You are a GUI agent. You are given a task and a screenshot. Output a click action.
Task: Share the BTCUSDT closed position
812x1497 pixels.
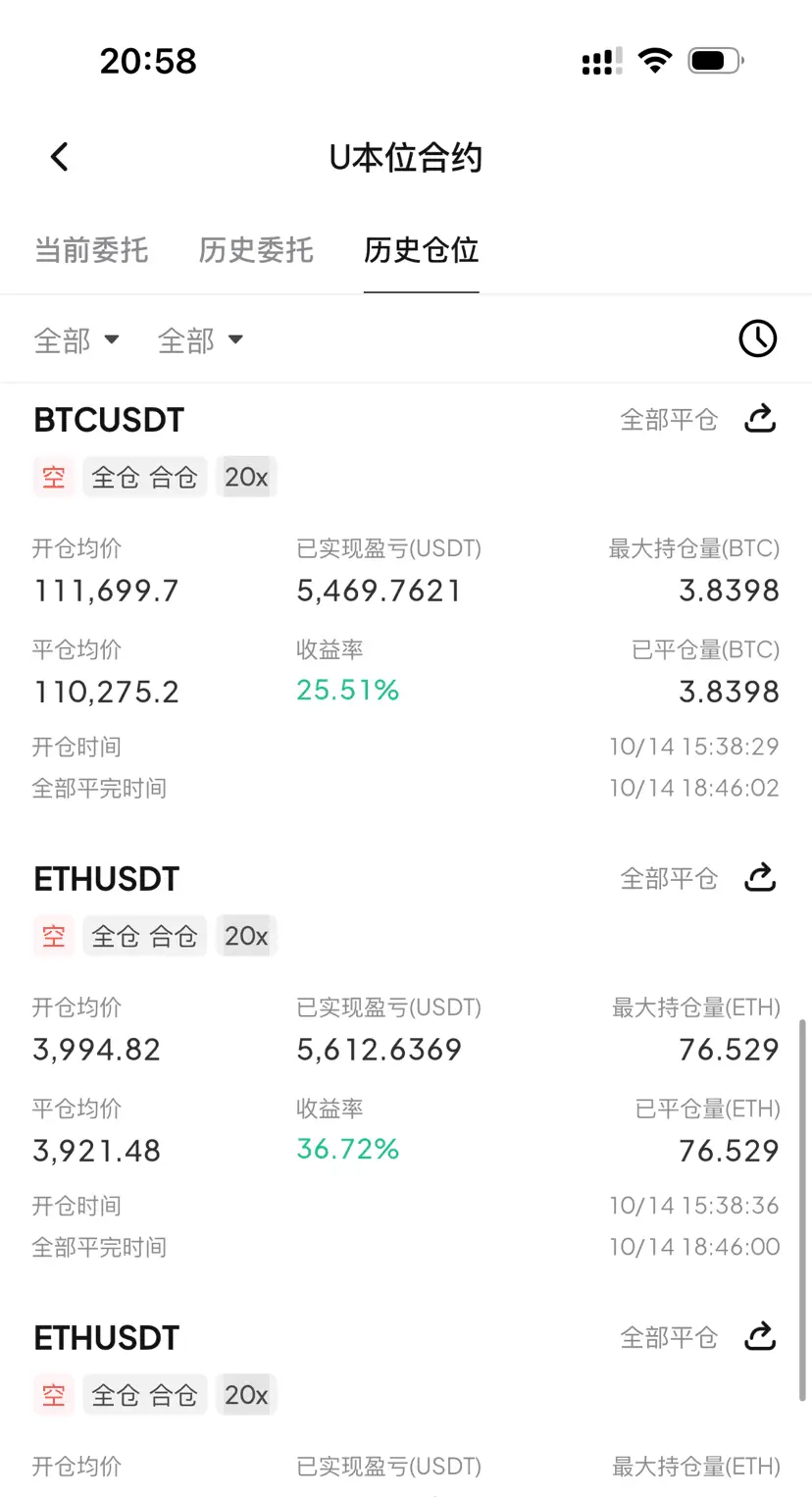760,420
